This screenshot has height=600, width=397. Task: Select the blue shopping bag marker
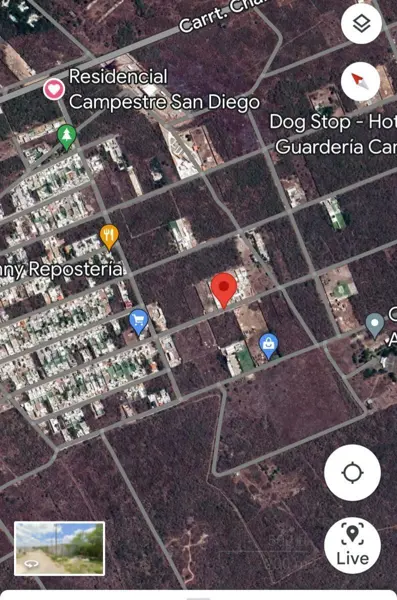tap(269, 346)
